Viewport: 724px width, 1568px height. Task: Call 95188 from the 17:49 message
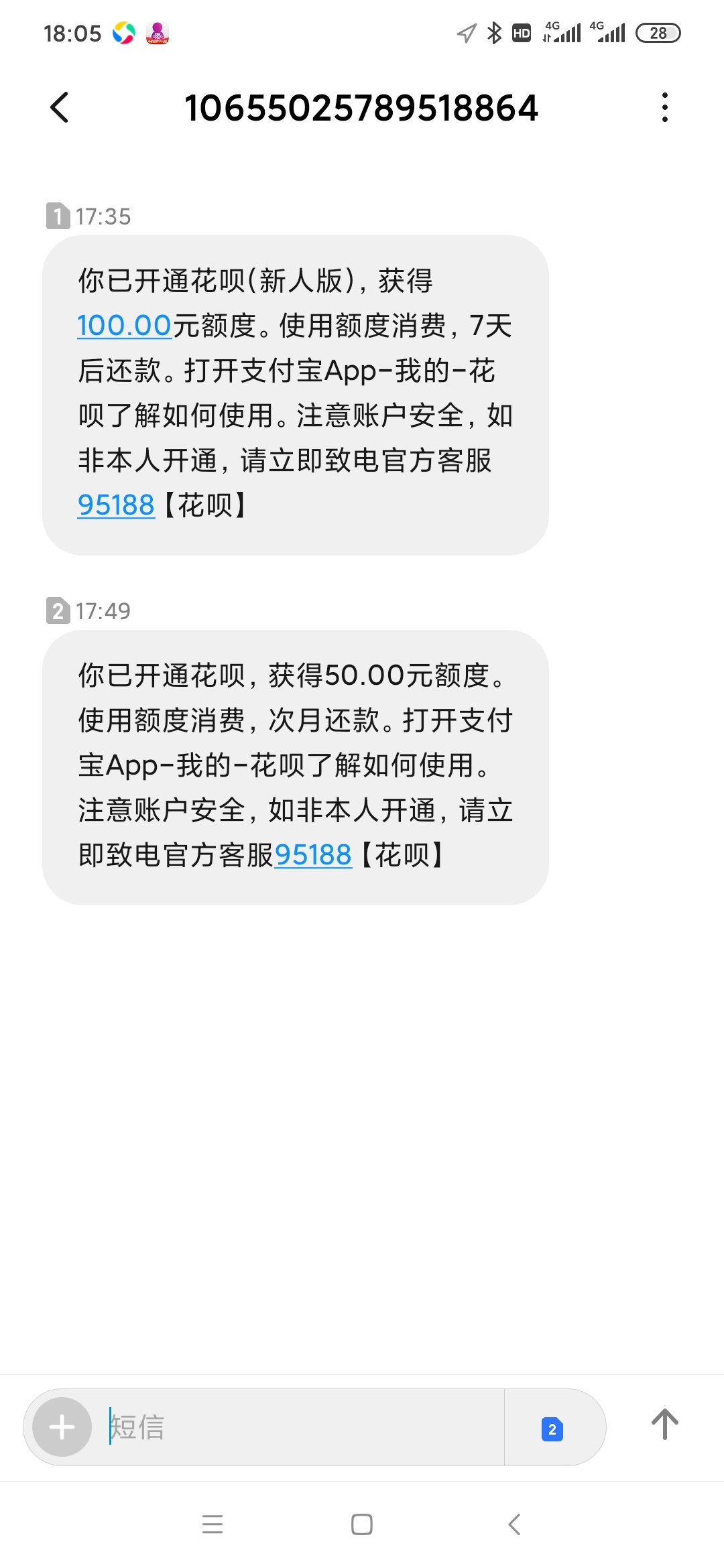313,855
